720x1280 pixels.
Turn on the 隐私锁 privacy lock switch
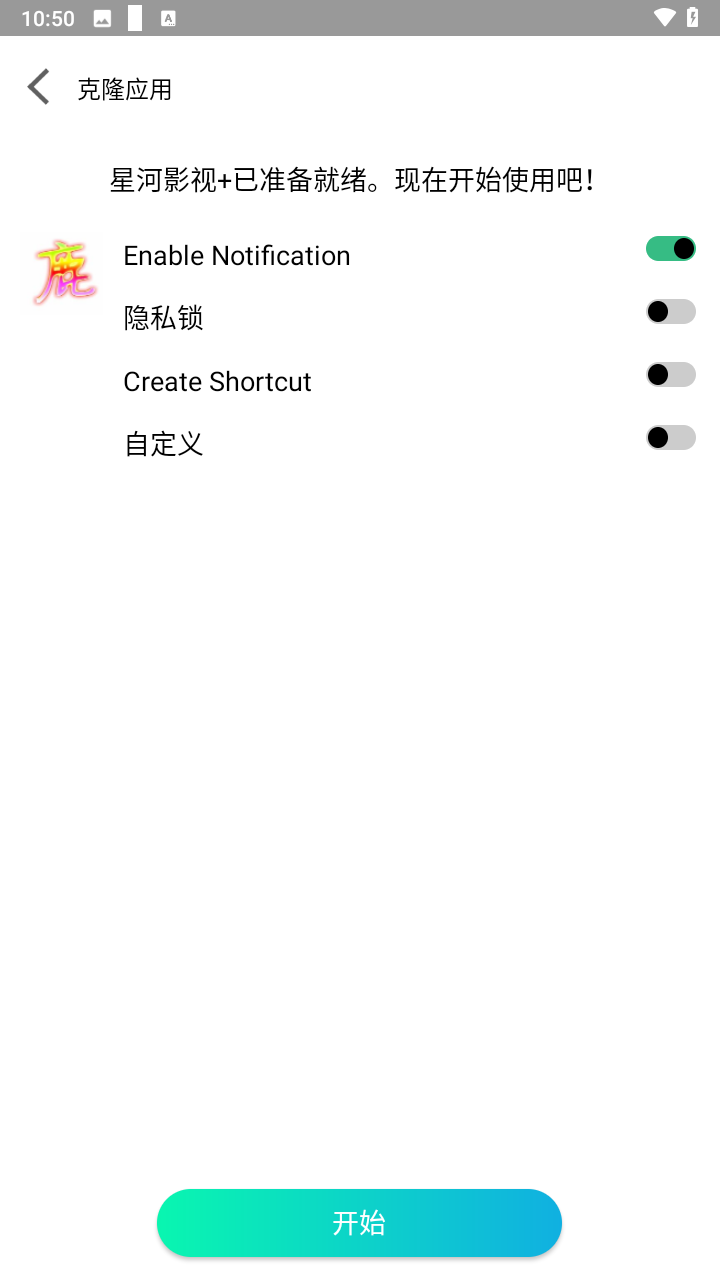click(670, 311)
